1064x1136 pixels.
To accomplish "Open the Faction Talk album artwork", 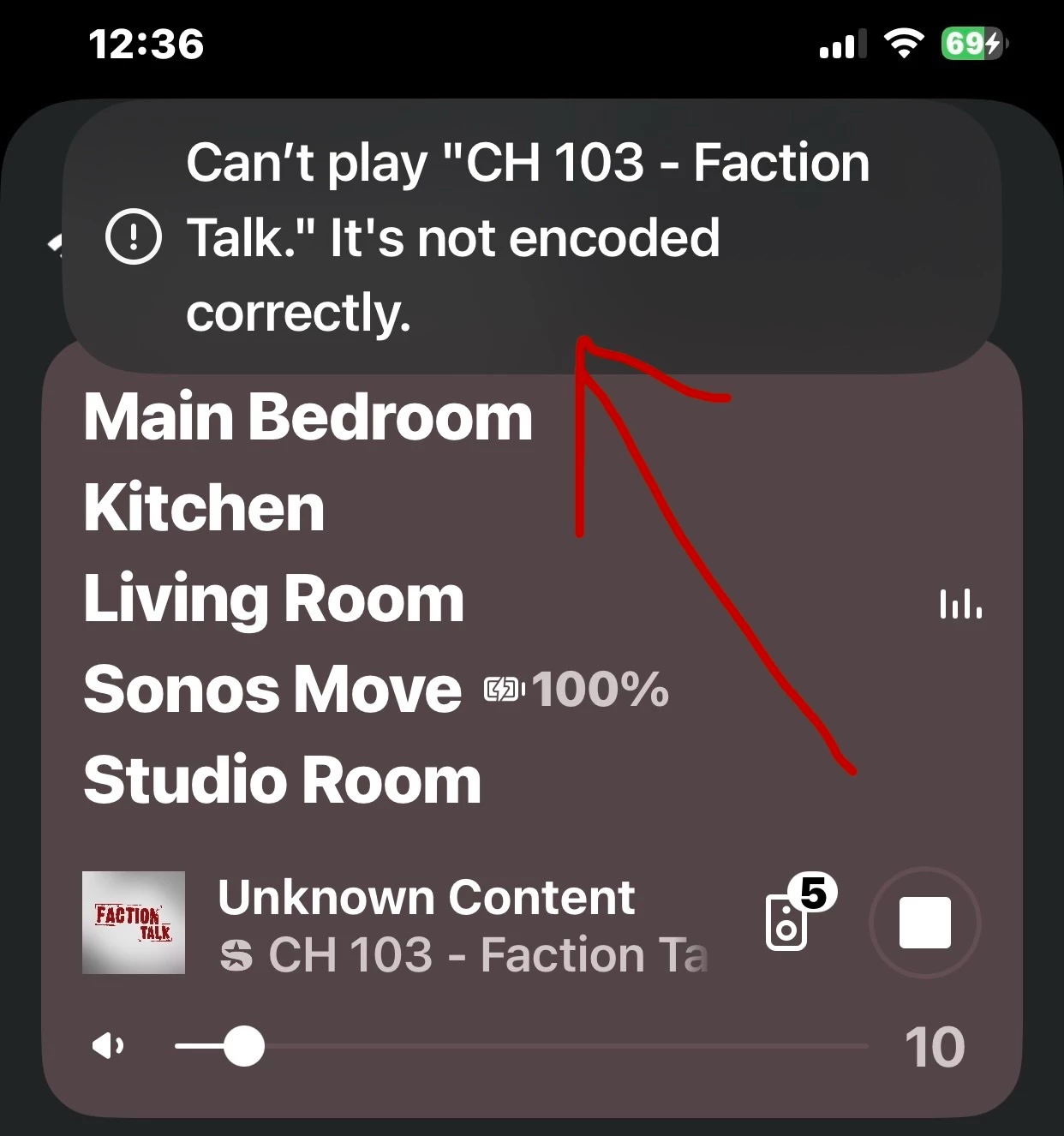I will tap(134, 923).
